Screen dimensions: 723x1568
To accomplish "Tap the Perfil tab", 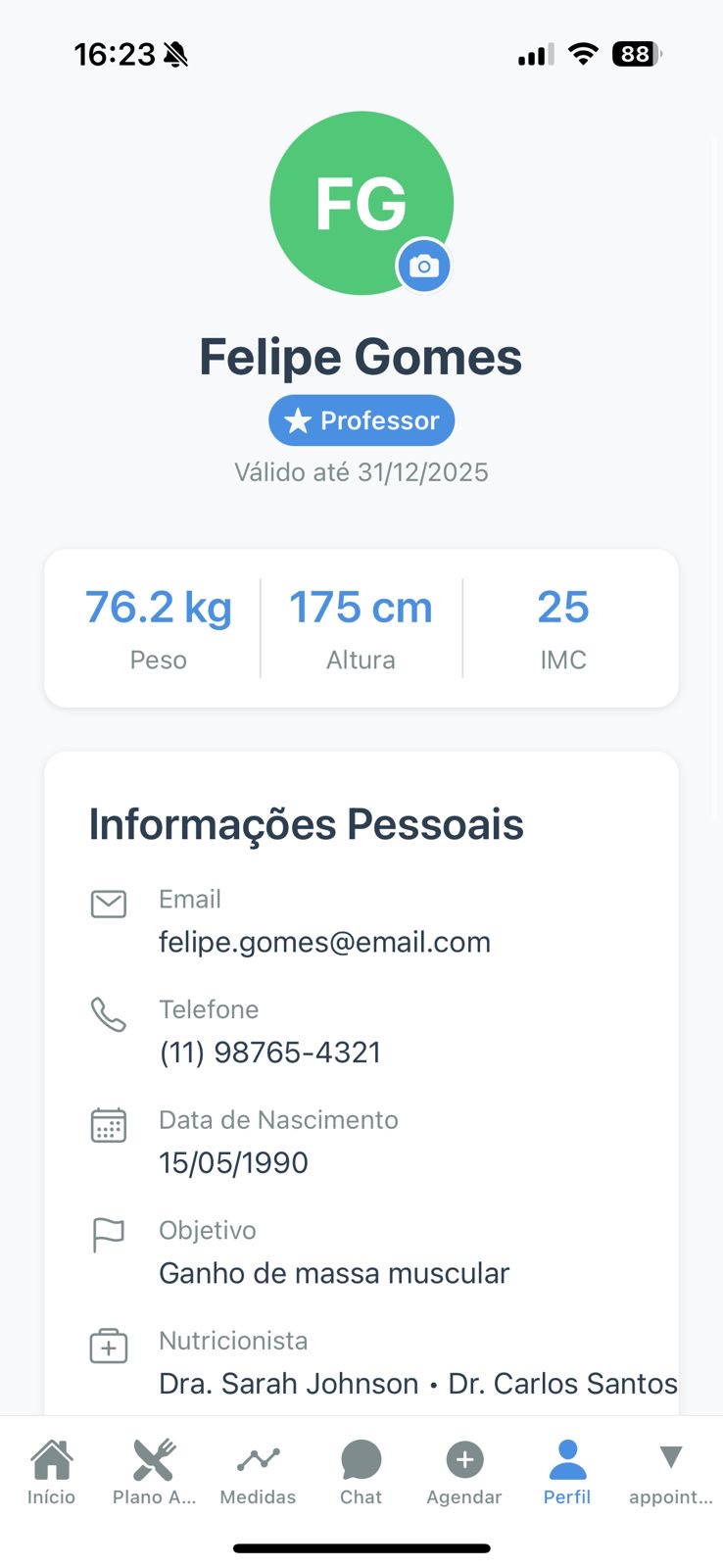I will click(x=567, y=1472).
